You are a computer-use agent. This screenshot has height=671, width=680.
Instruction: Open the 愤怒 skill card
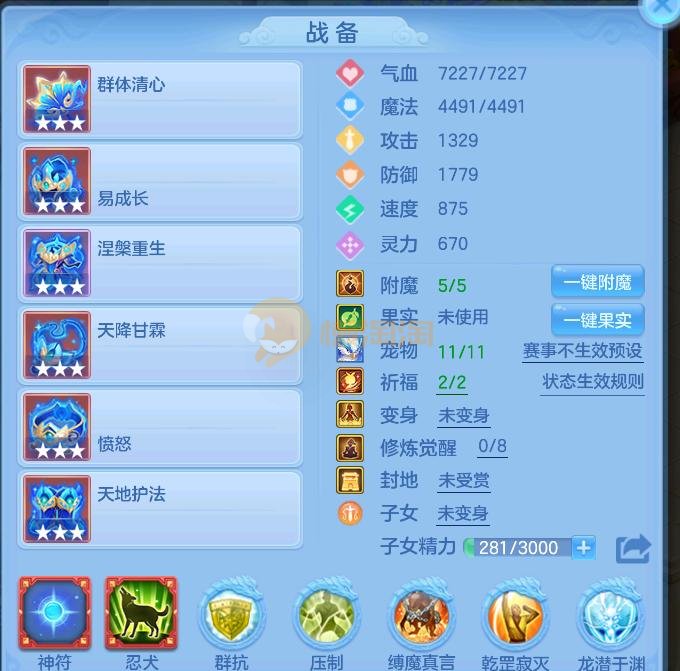(x=160, y=427)
